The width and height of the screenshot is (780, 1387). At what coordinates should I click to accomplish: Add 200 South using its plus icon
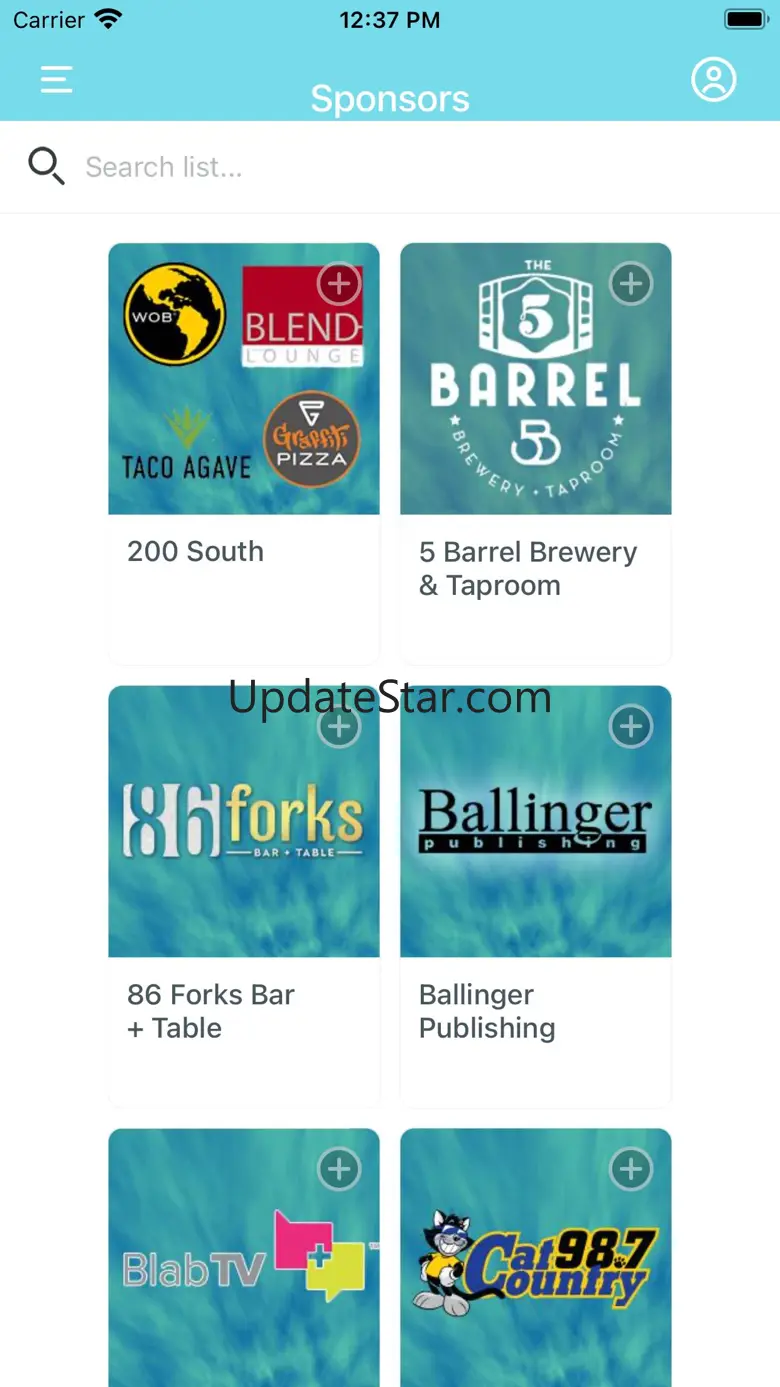click(x=339, y=284)
